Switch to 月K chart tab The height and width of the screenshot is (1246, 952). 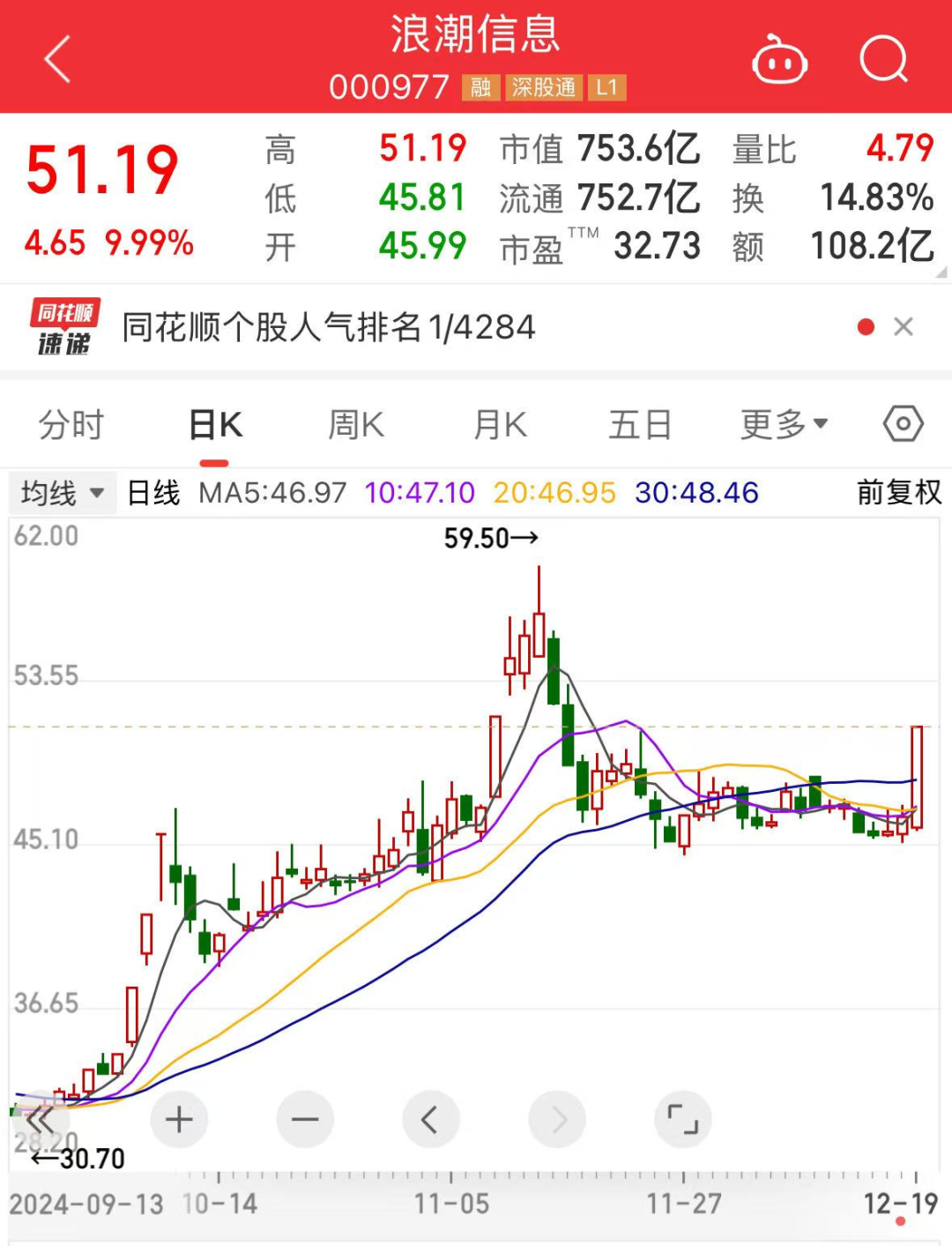click(500, 425)
